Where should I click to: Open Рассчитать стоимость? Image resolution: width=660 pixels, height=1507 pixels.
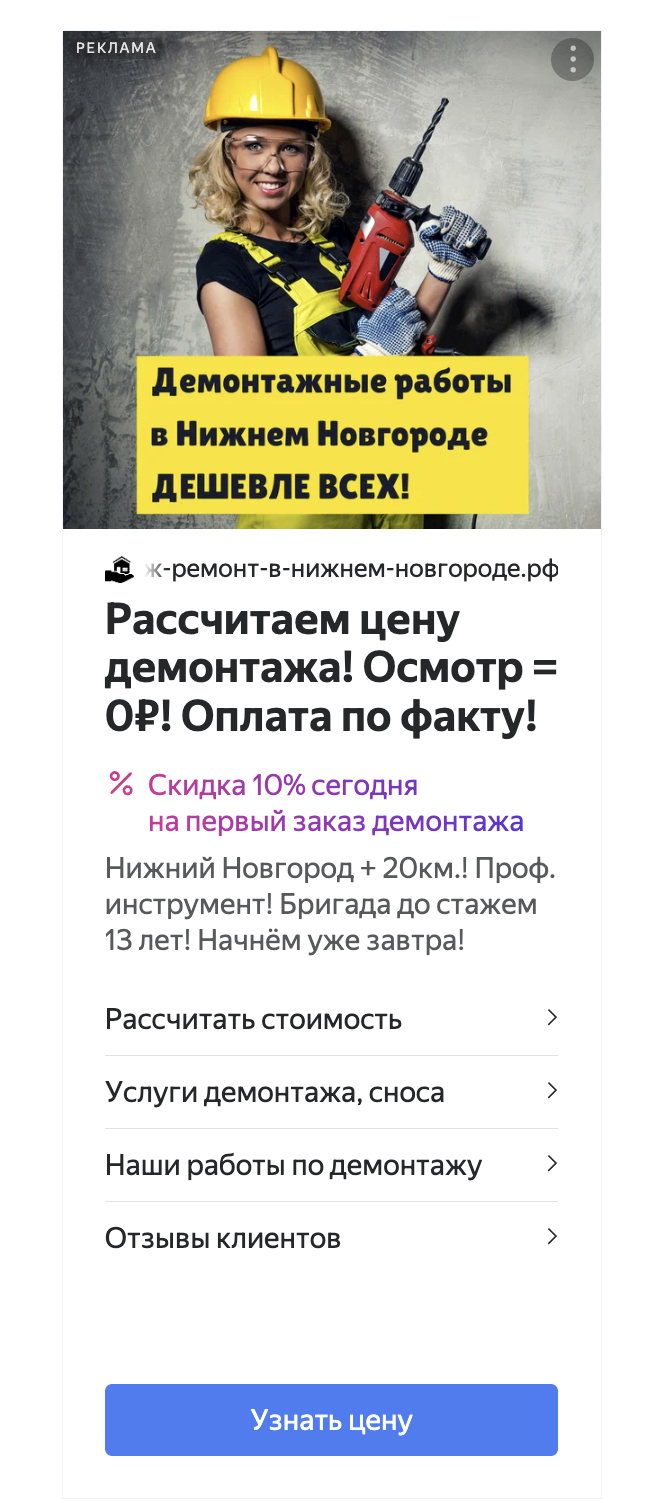tap(330, 1019)
